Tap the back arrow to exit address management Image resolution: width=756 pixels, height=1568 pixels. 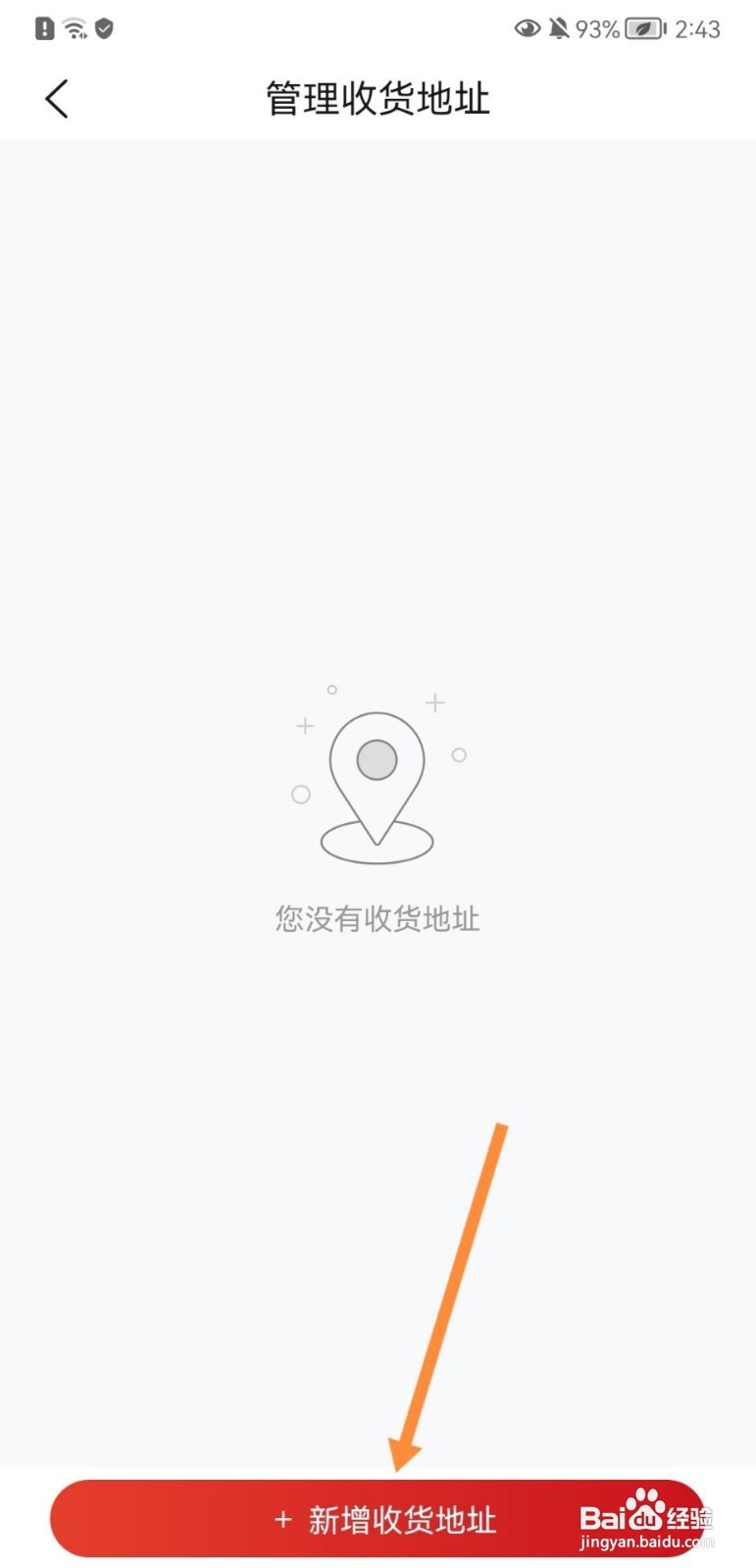[x=56, y=99]
